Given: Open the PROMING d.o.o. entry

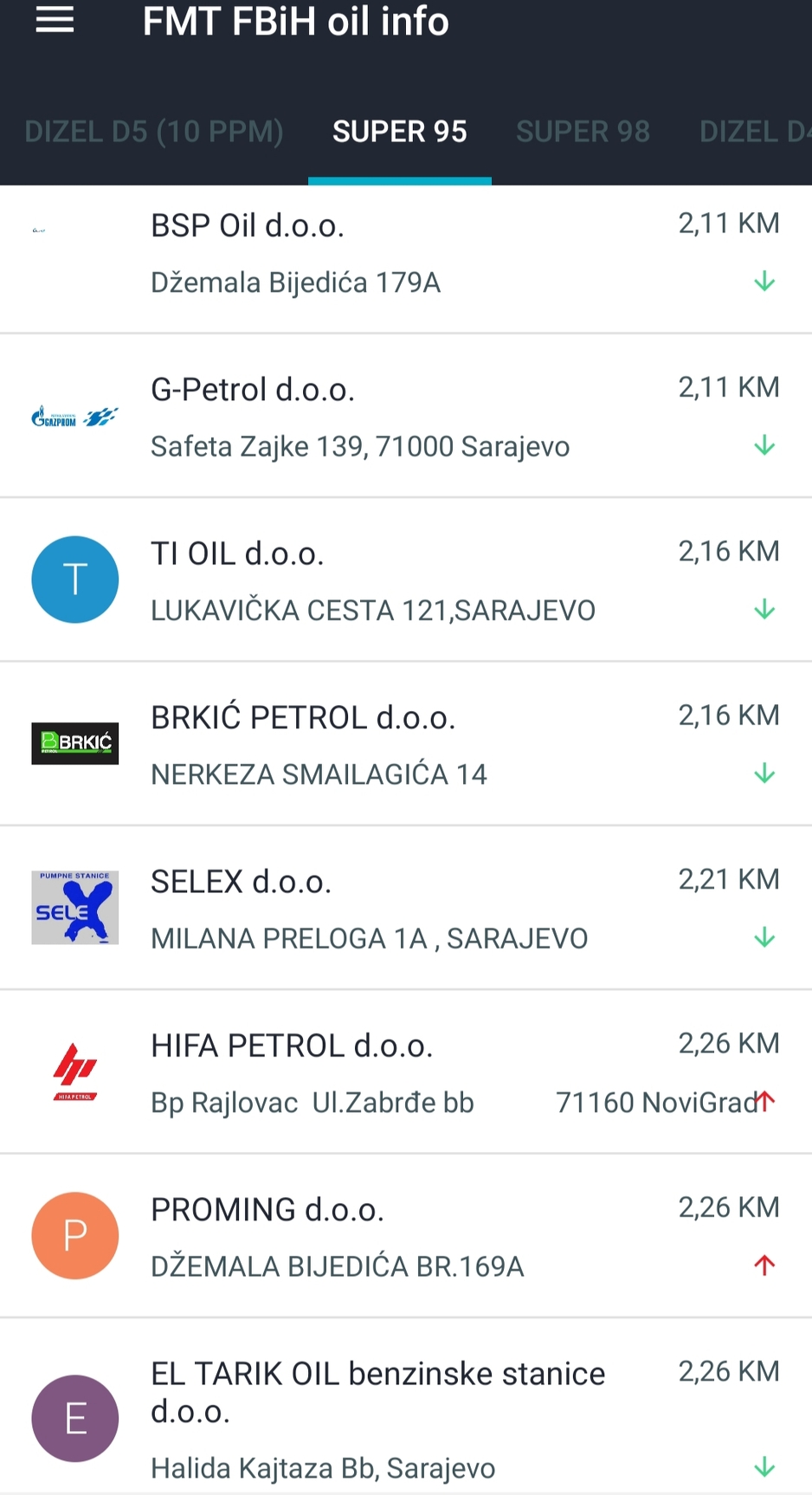Looking at the screenshot, I should 405,1236.
